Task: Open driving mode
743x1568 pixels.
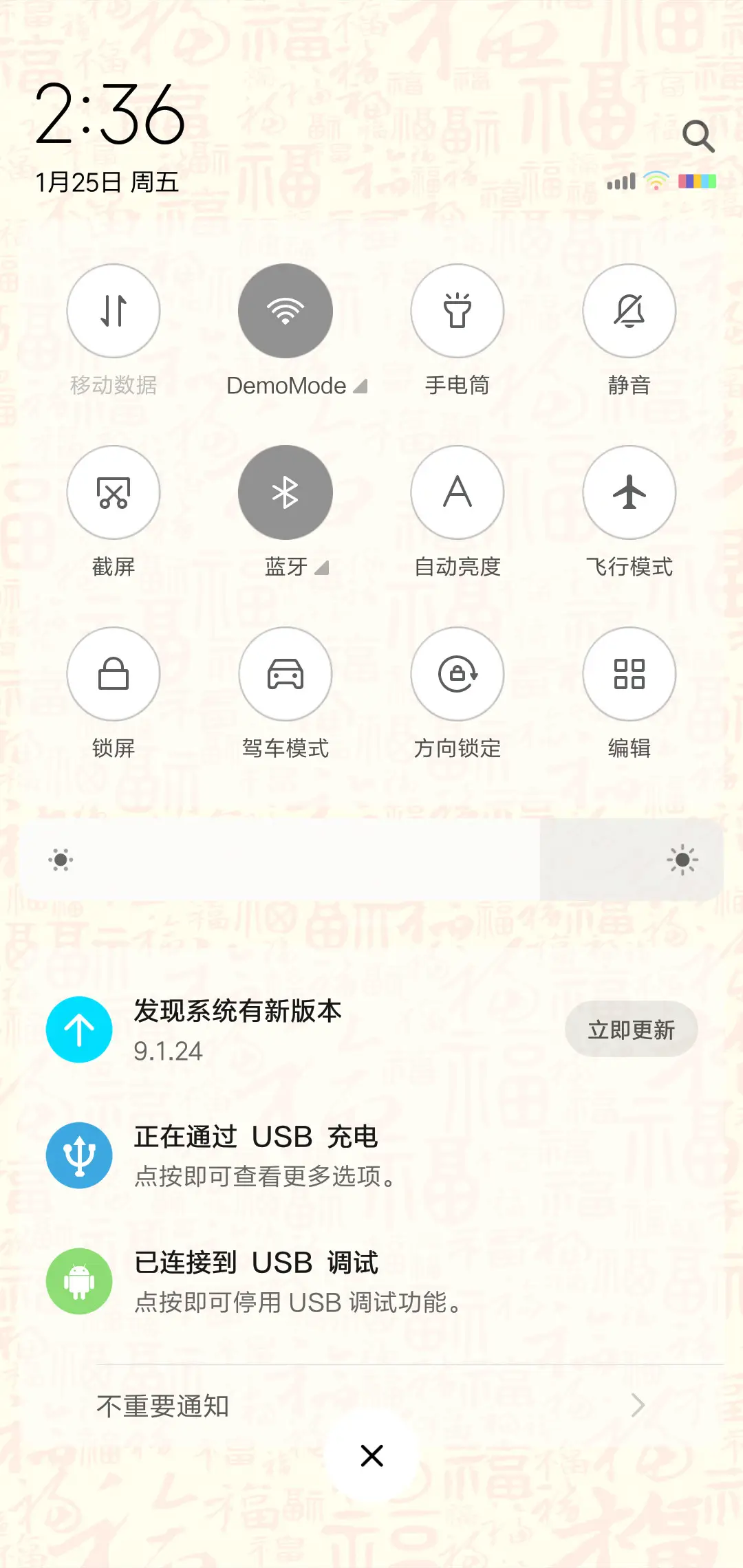Action: click(286, 675)
